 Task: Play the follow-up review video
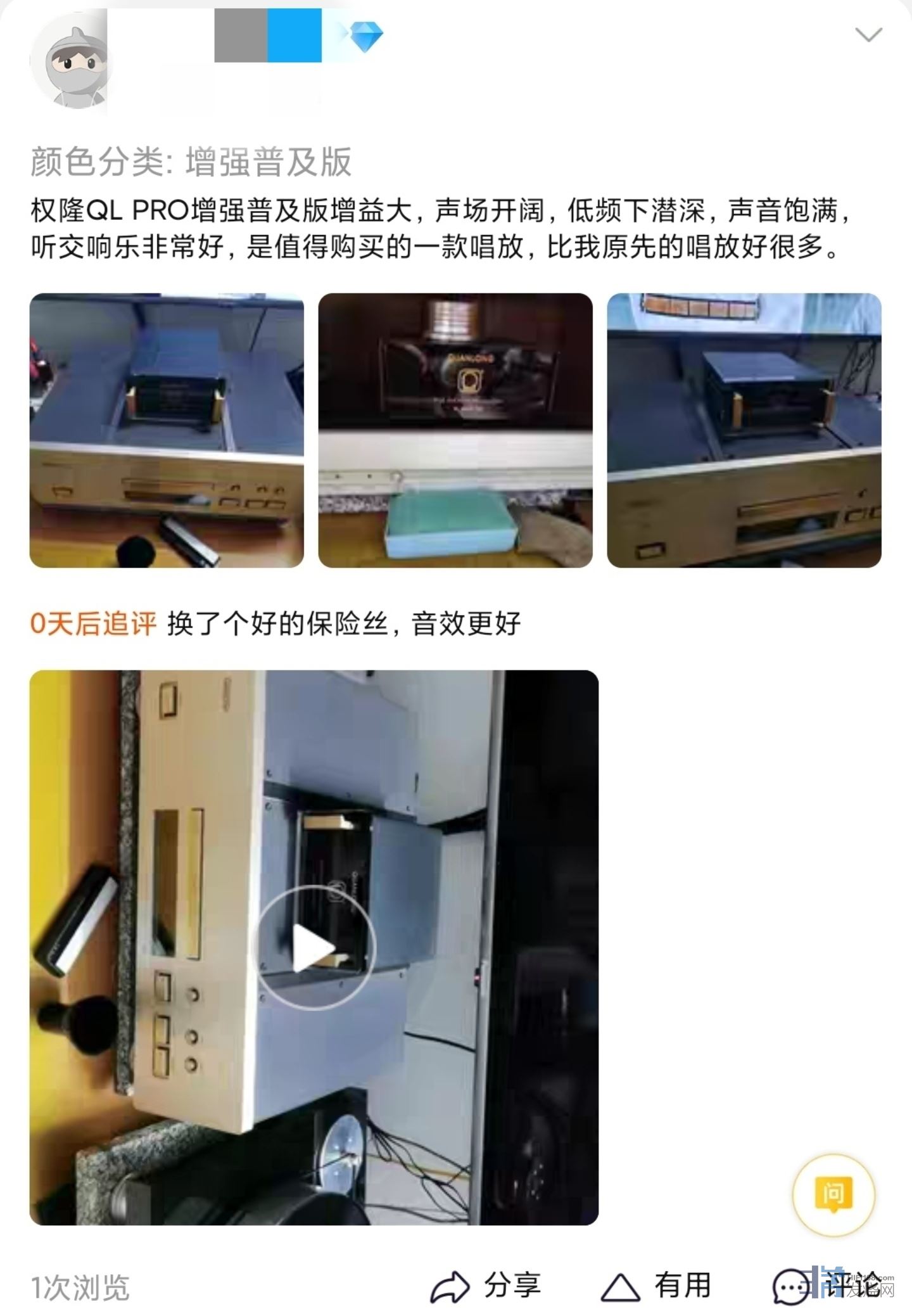pos(314,948)
